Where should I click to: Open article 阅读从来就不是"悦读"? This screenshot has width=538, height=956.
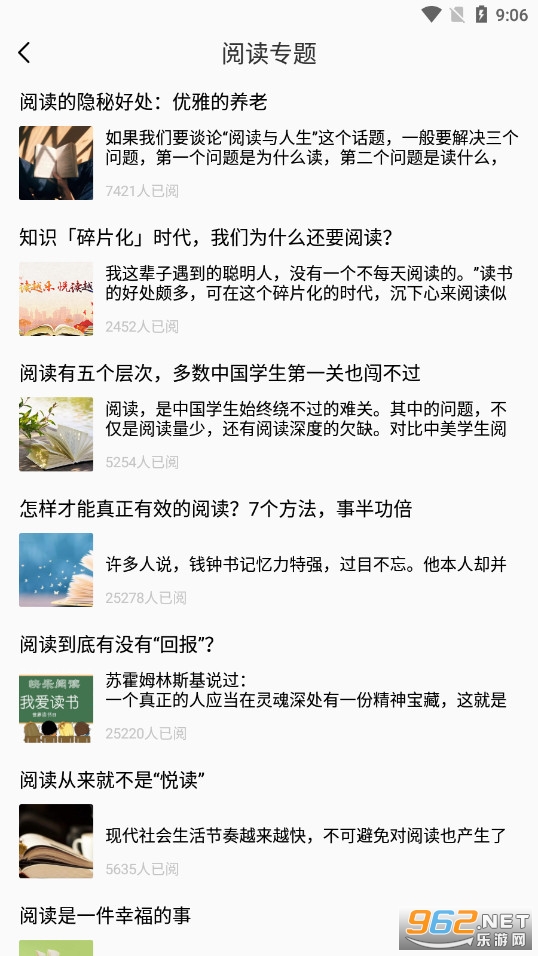point(269,824)
